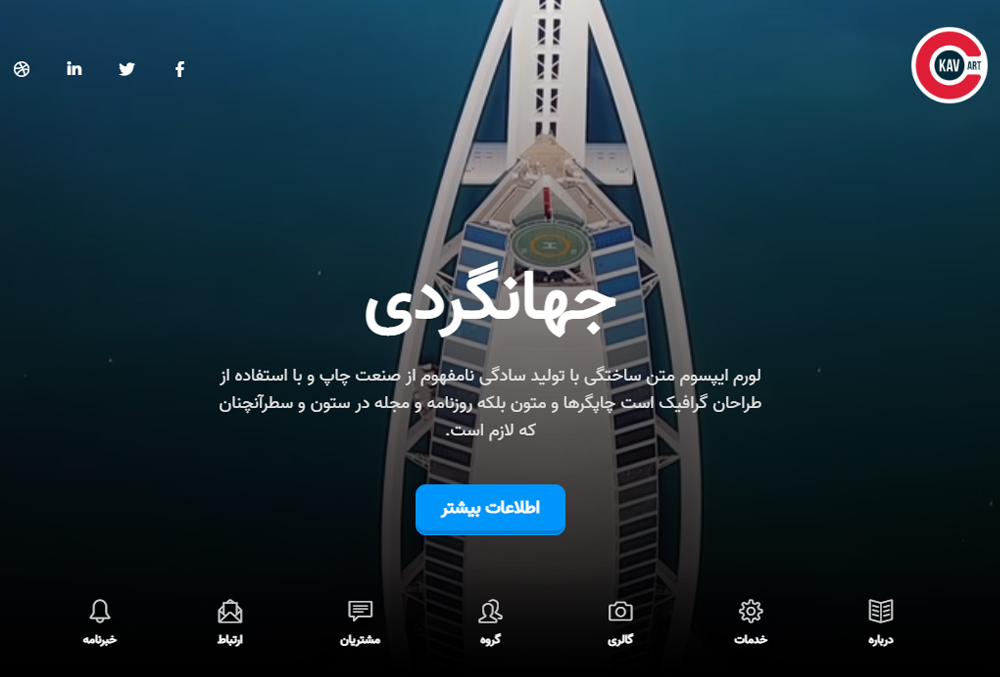Go to the درباره section
The width and height of the screenshot is (1000, 677).
[x=881, y=621]
